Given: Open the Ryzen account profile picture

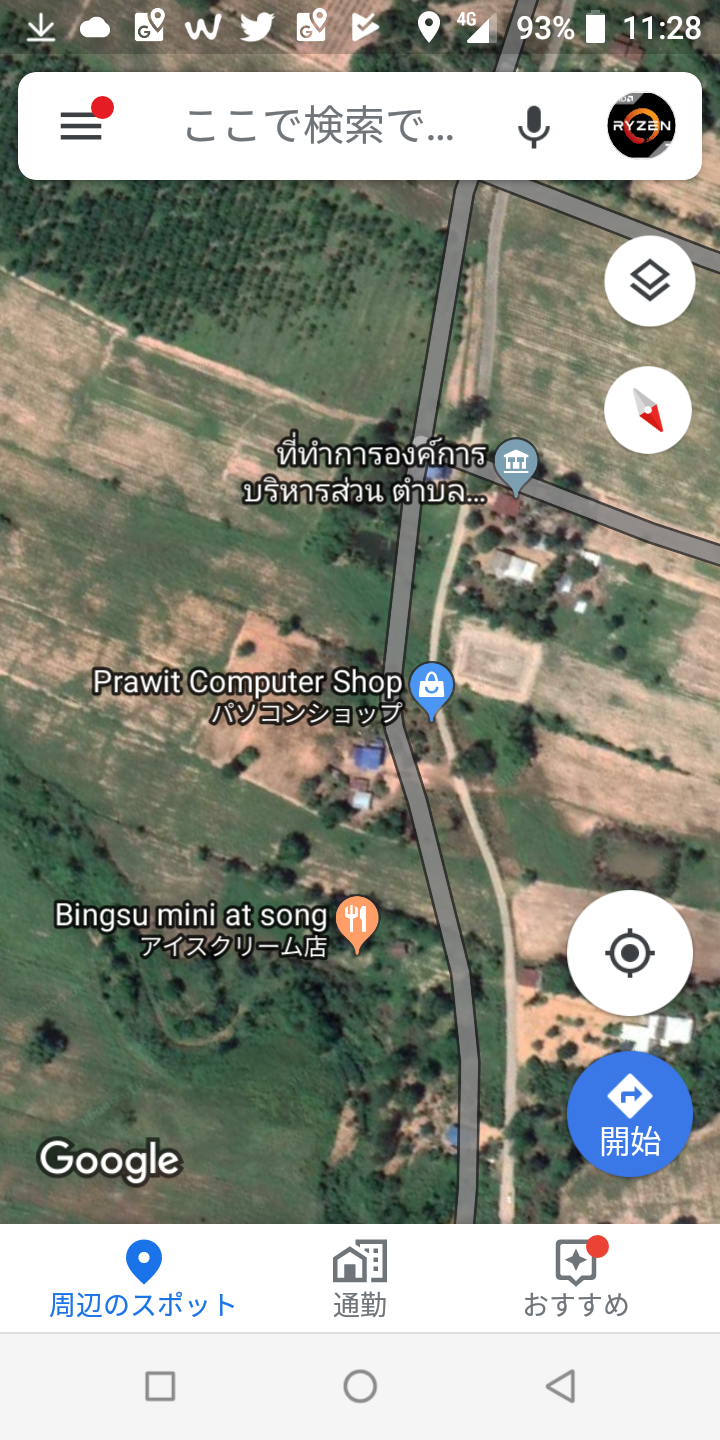Looking at the screenshot, I should (641, 126).
